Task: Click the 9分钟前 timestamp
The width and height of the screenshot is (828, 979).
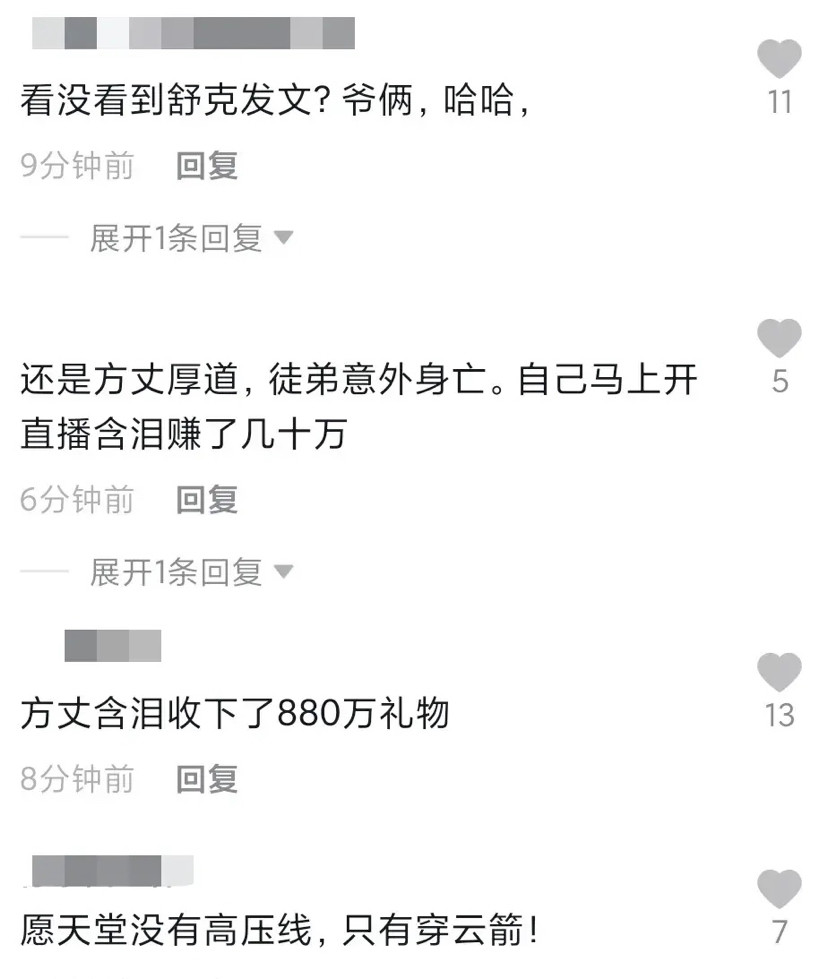Action: click(x=78, y=167)
